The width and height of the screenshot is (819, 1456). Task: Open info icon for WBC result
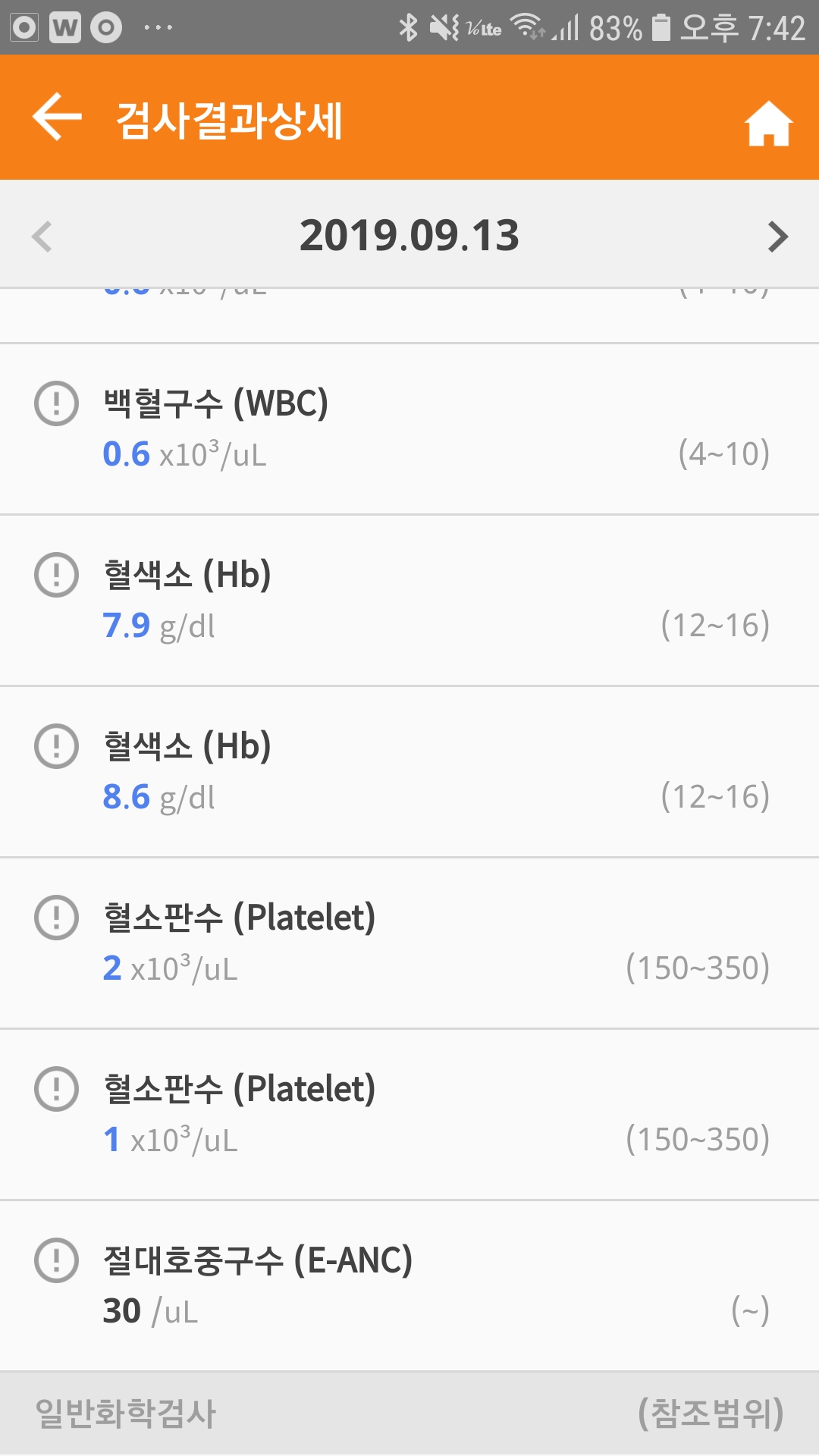[x=57, y=403]
